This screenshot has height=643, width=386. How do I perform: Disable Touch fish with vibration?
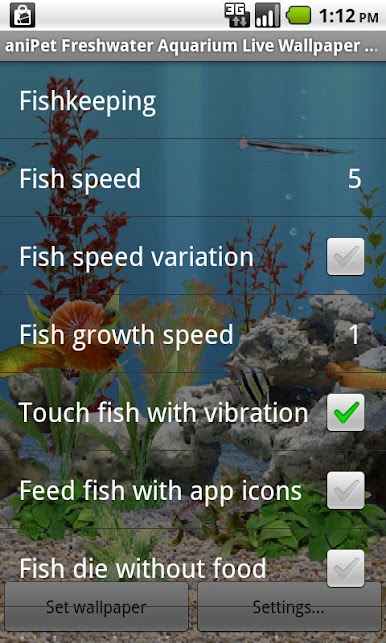(x=345, y=413)
